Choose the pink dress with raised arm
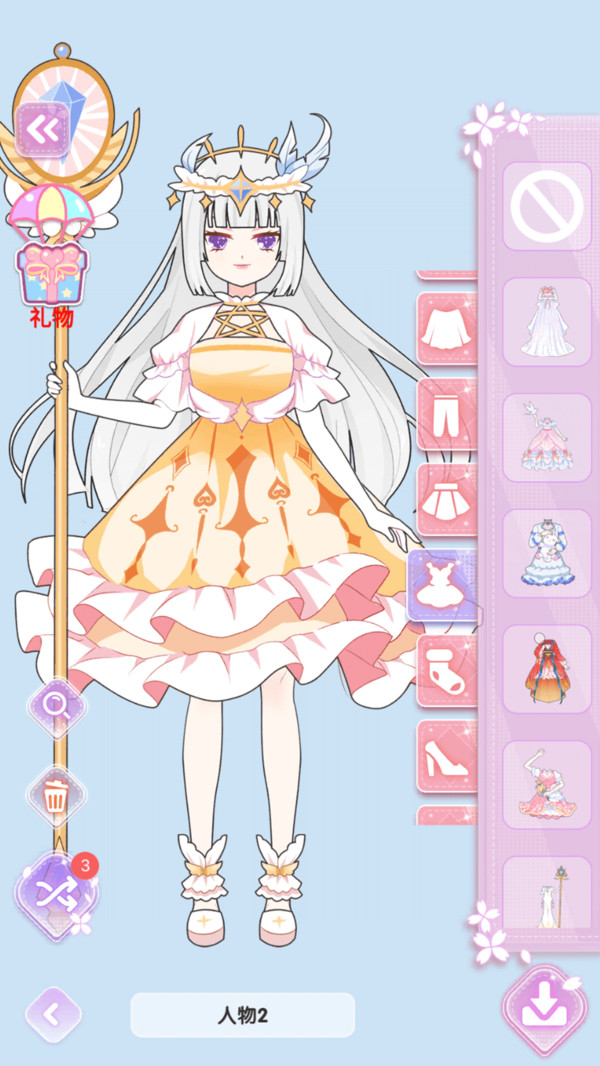 (547, 784)
